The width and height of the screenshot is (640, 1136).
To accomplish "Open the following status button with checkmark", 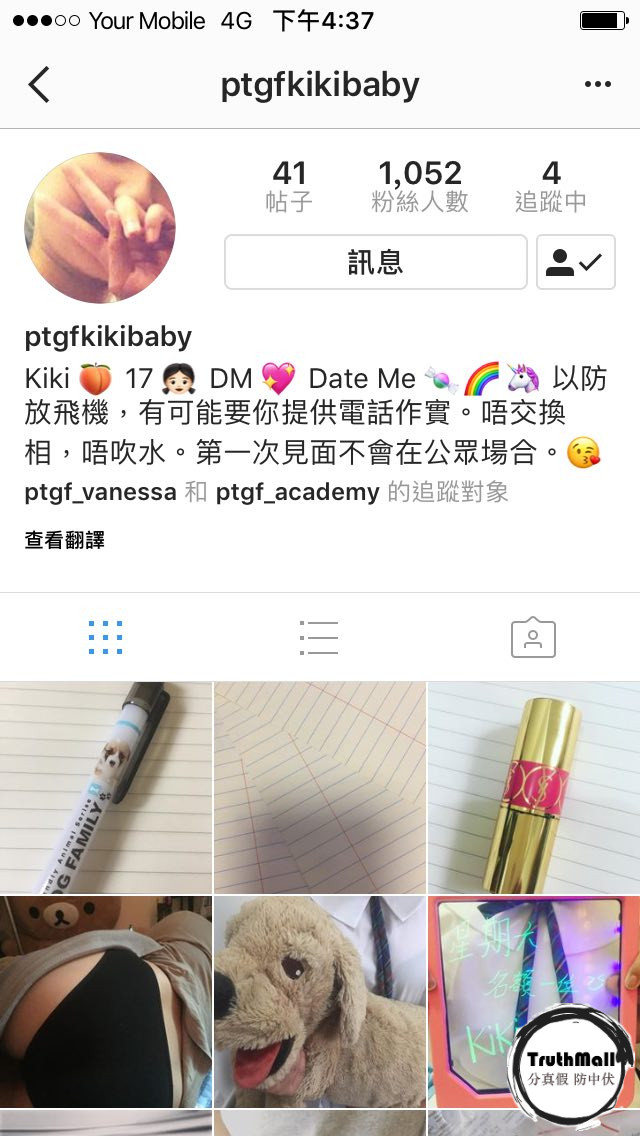I will [x=575, y=262].
